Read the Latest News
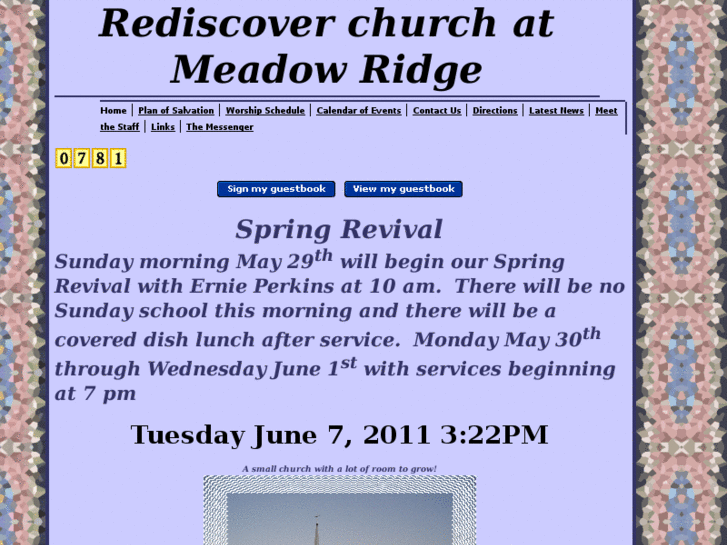 [556, 111]
